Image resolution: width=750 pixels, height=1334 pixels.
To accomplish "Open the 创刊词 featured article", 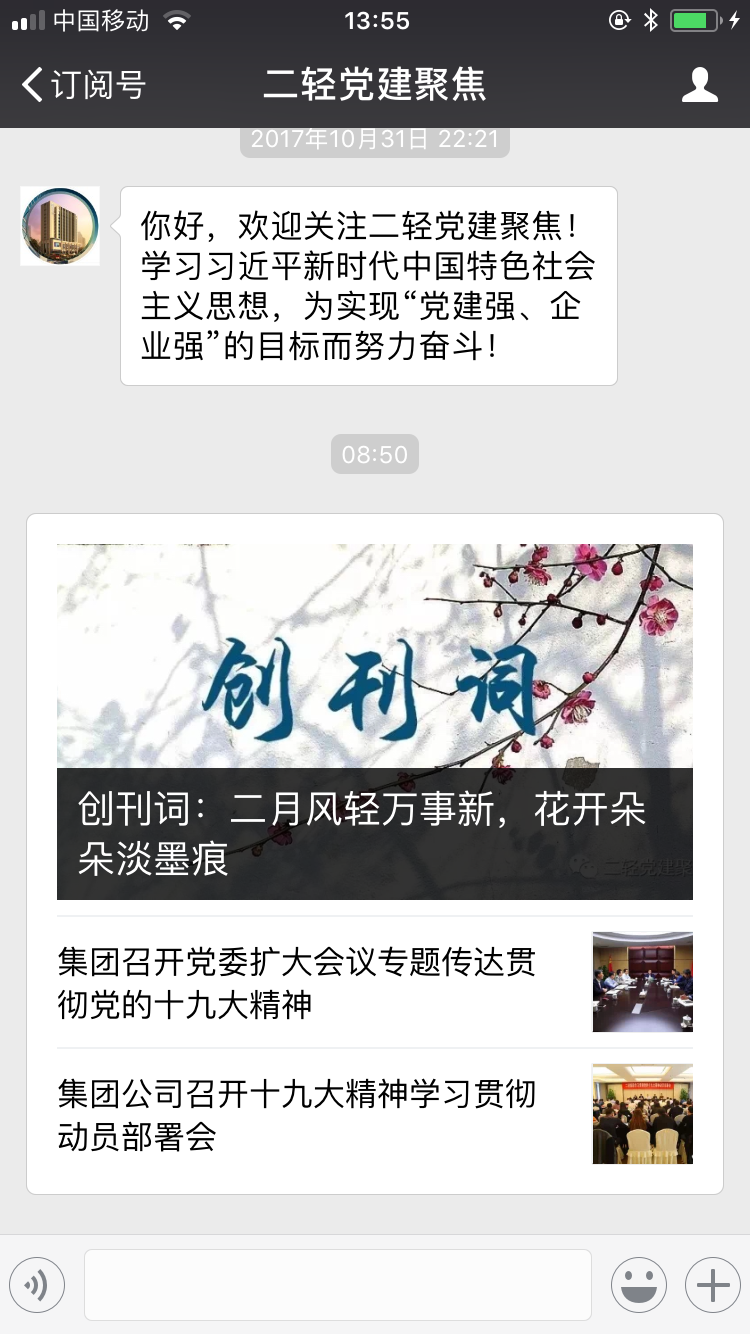I will click(x=374, y=721).
